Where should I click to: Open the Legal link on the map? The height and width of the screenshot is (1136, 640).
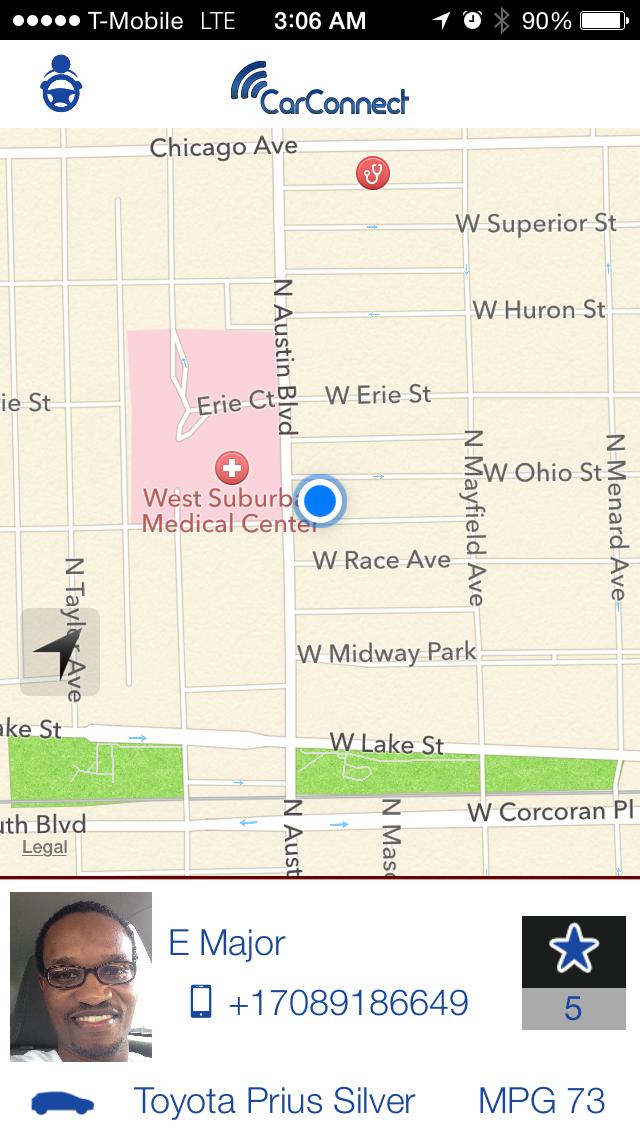[x=45, y=847]
